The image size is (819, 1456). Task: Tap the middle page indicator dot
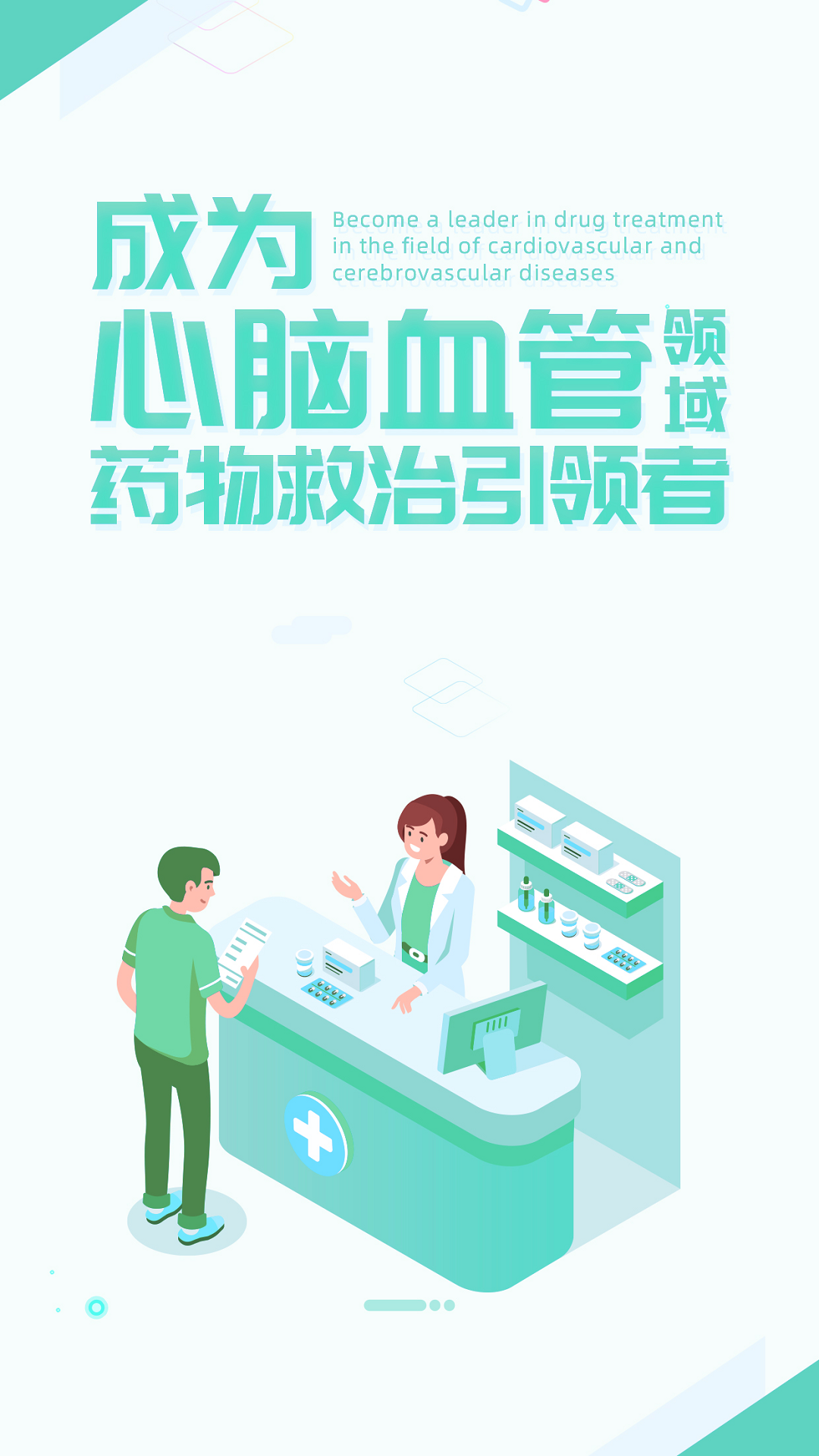pyautogui.click(x=435, y=1305)
